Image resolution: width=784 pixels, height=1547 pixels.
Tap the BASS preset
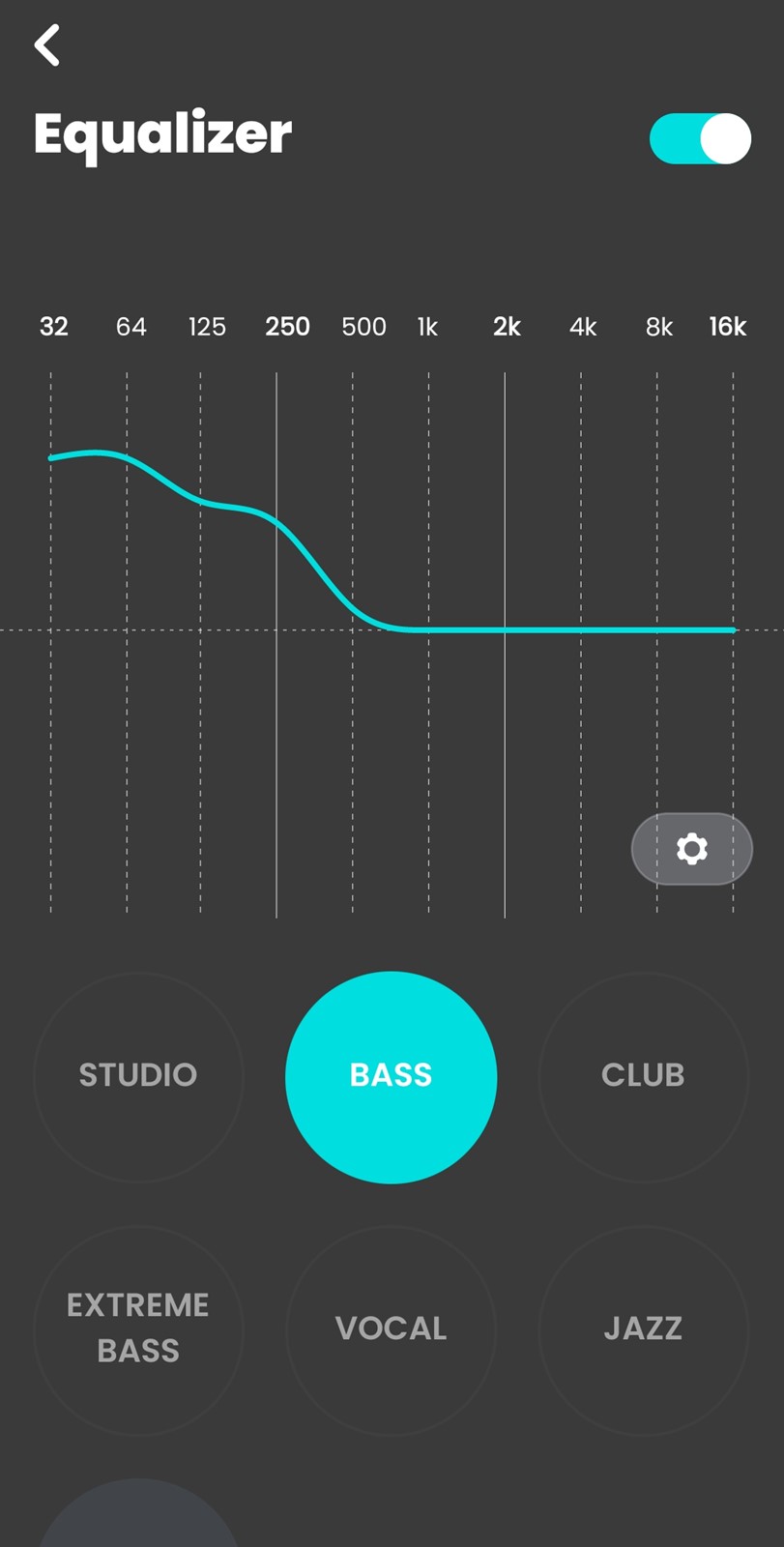392,1077
